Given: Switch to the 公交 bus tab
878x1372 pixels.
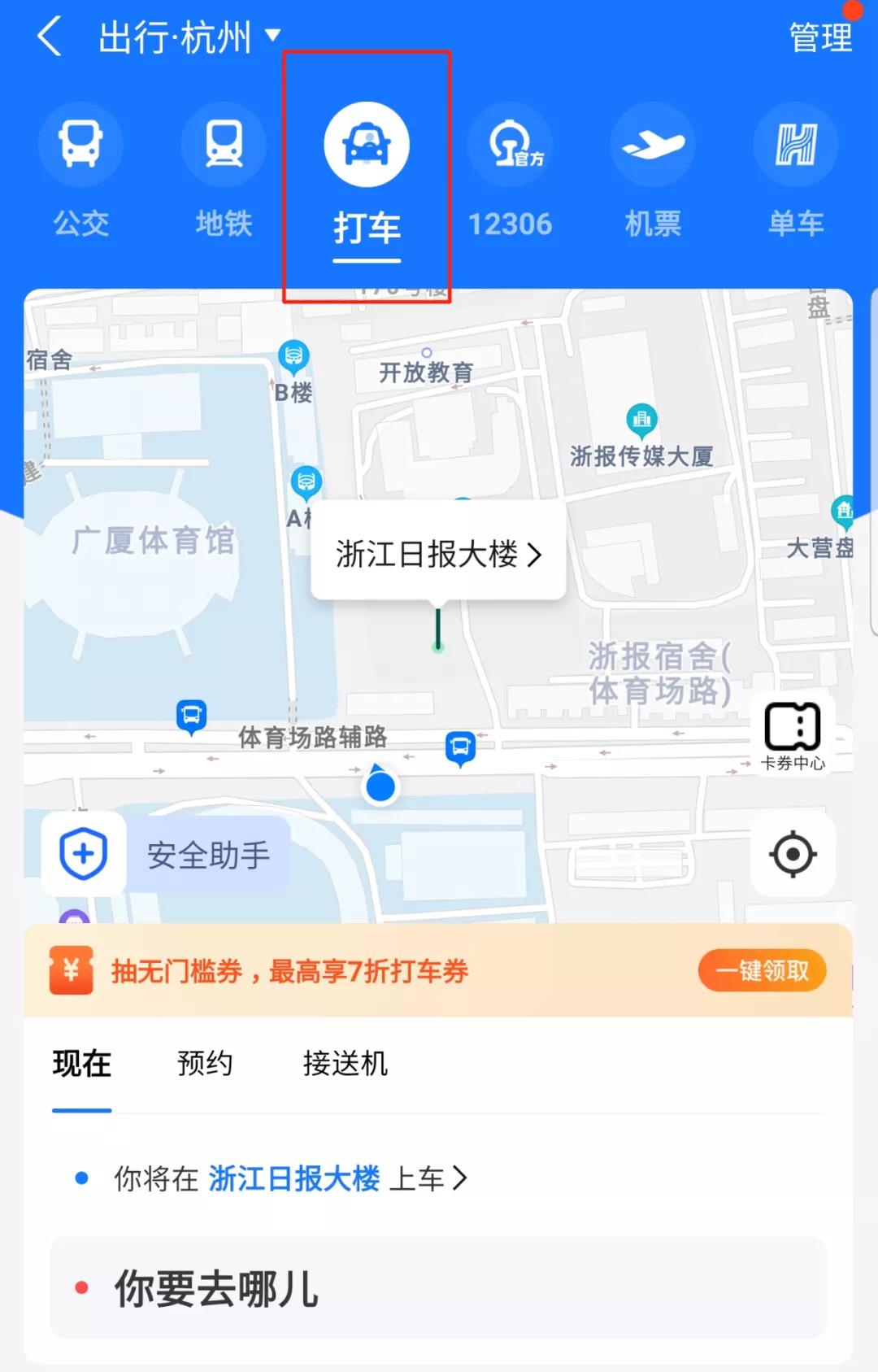Looking at the screenshot, I should click(80, 171).
